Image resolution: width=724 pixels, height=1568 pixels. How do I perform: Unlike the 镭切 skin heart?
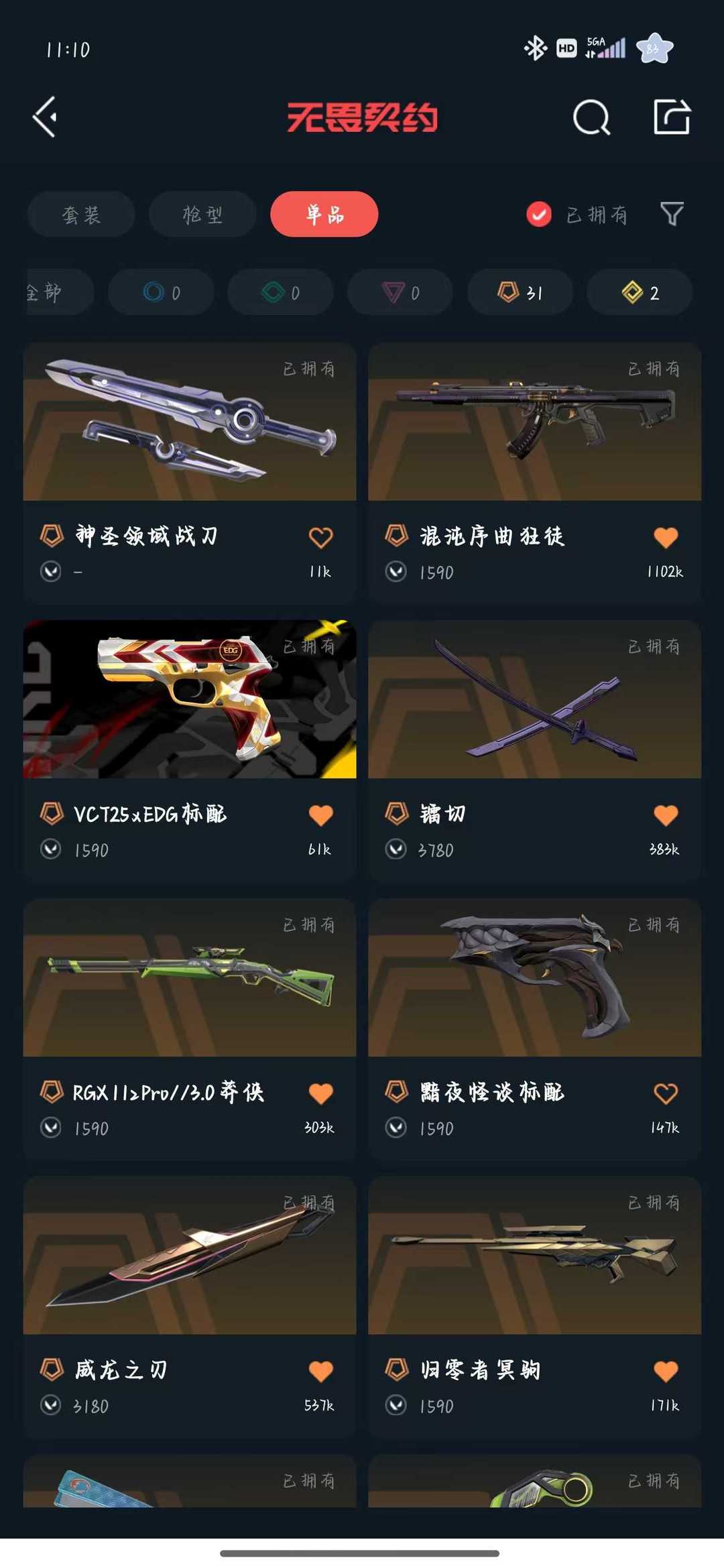pyautogui.click(x=666, y=815)
